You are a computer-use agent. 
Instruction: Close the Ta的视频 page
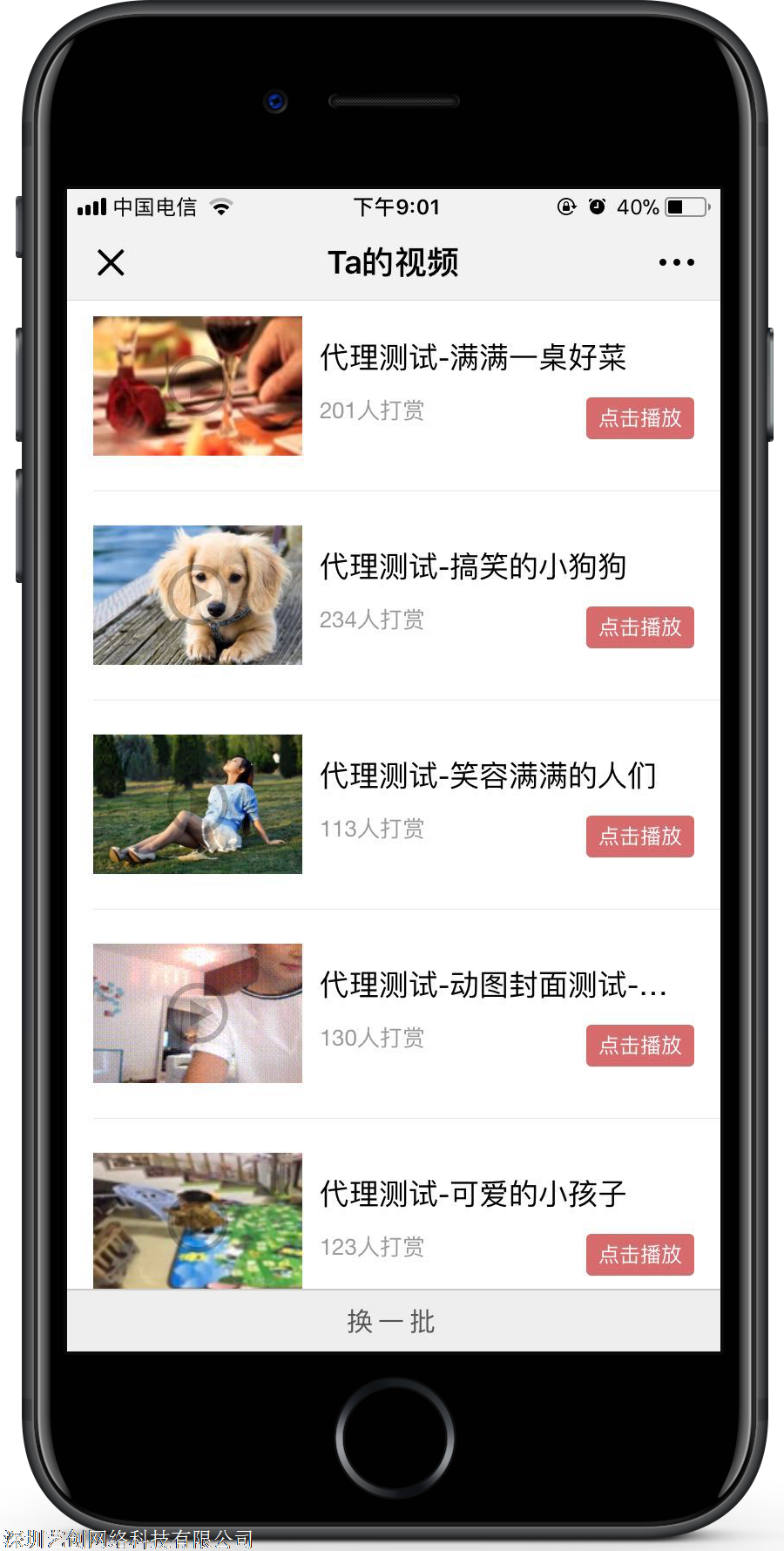[111, 262]
